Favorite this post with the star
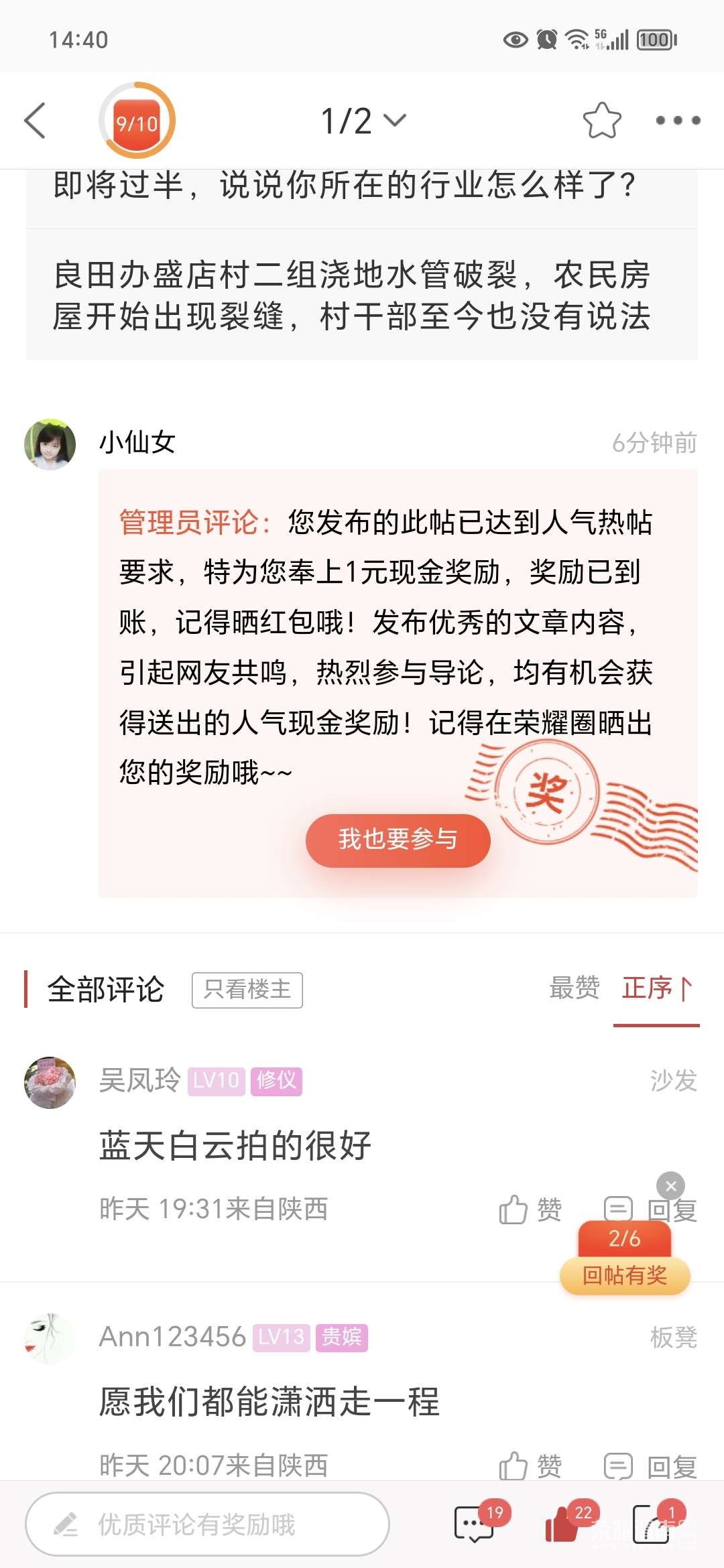This screenshot has width=724, height=1568. [601, 121]
